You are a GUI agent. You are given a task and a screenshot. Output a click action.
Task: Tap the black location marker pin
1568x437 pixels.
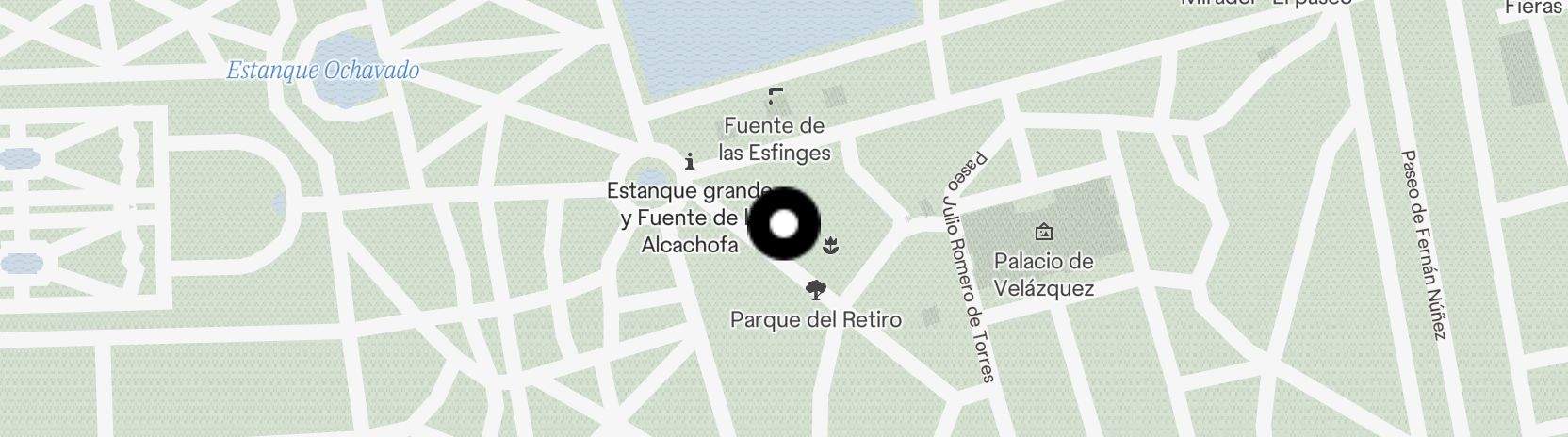click(784, 224)
